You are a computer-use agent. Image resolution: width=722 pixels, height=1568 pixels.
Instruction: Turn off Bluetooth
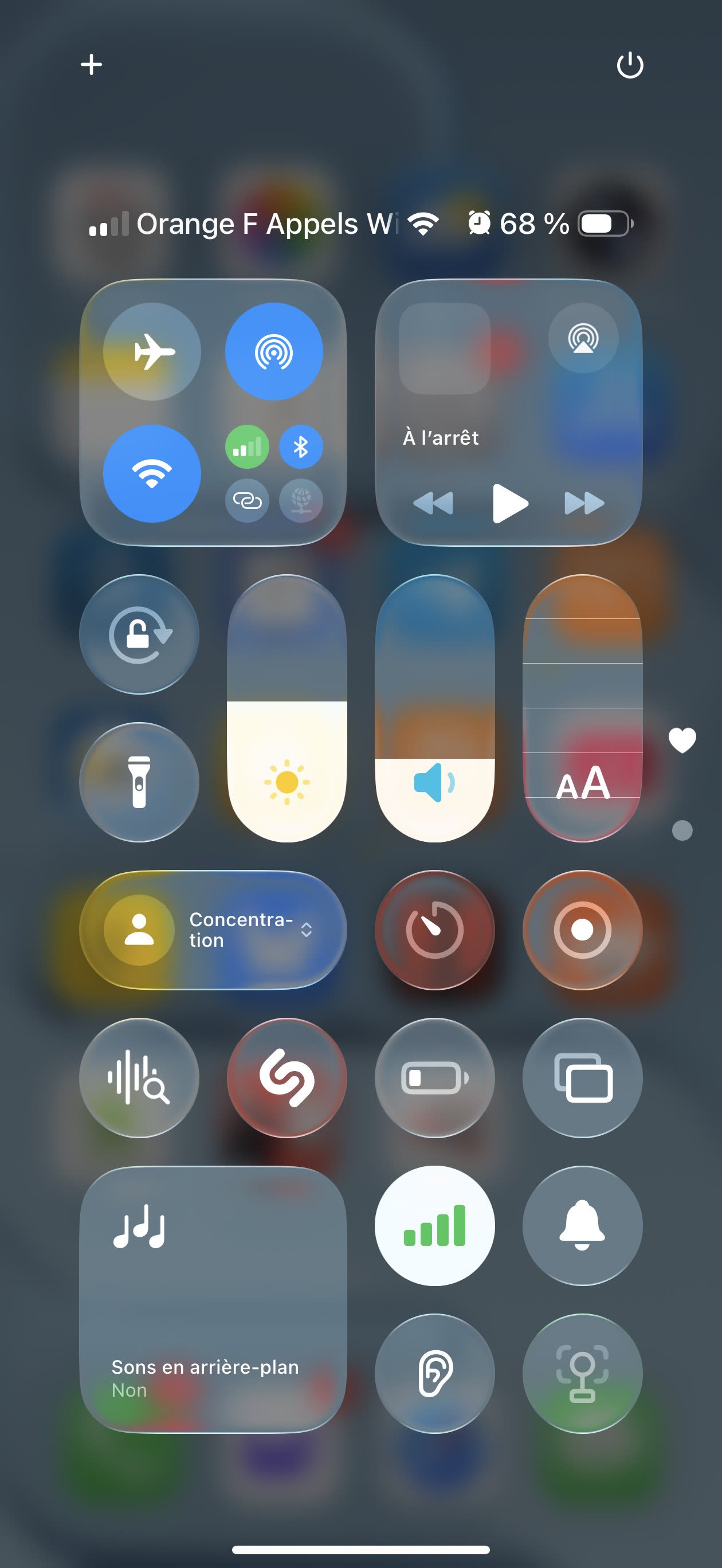click(x=301, y=447)
